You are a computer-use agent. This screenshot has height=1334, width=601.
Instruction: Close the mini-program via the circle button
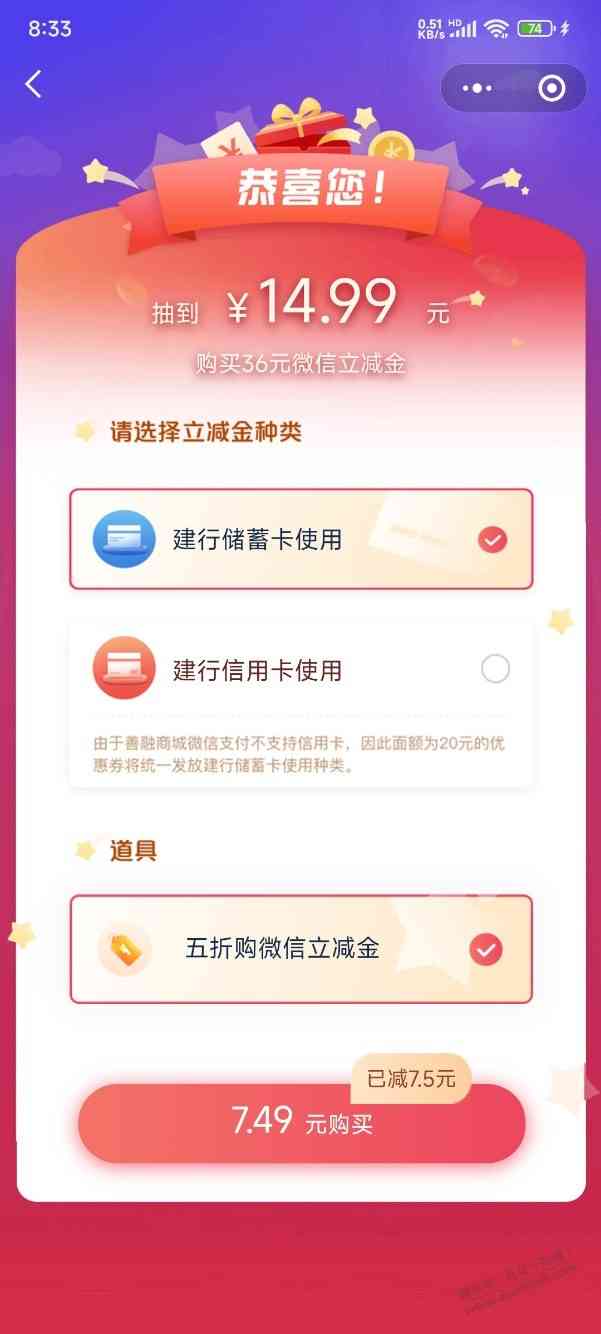click(x=551, y=88)
